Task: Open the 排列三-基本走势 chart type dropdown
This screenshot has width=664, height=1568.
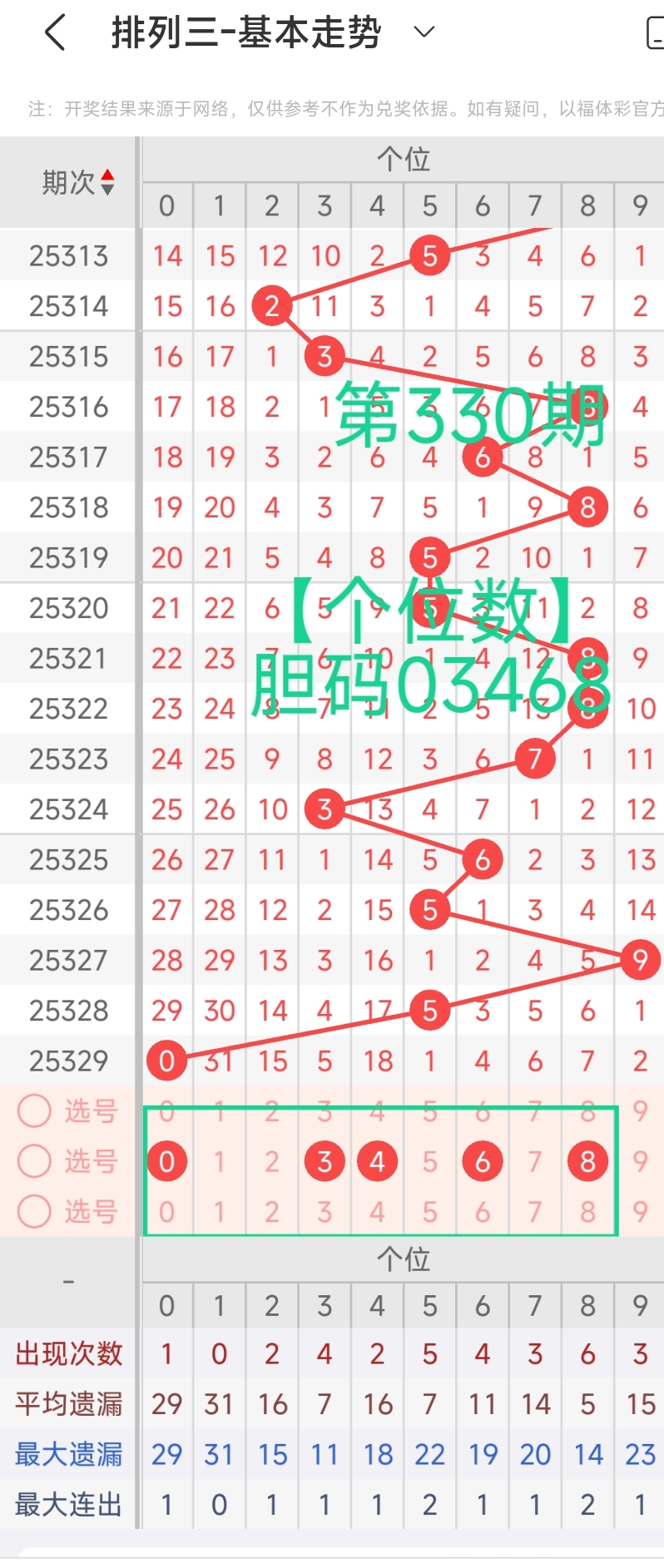Action: [424, 32]
